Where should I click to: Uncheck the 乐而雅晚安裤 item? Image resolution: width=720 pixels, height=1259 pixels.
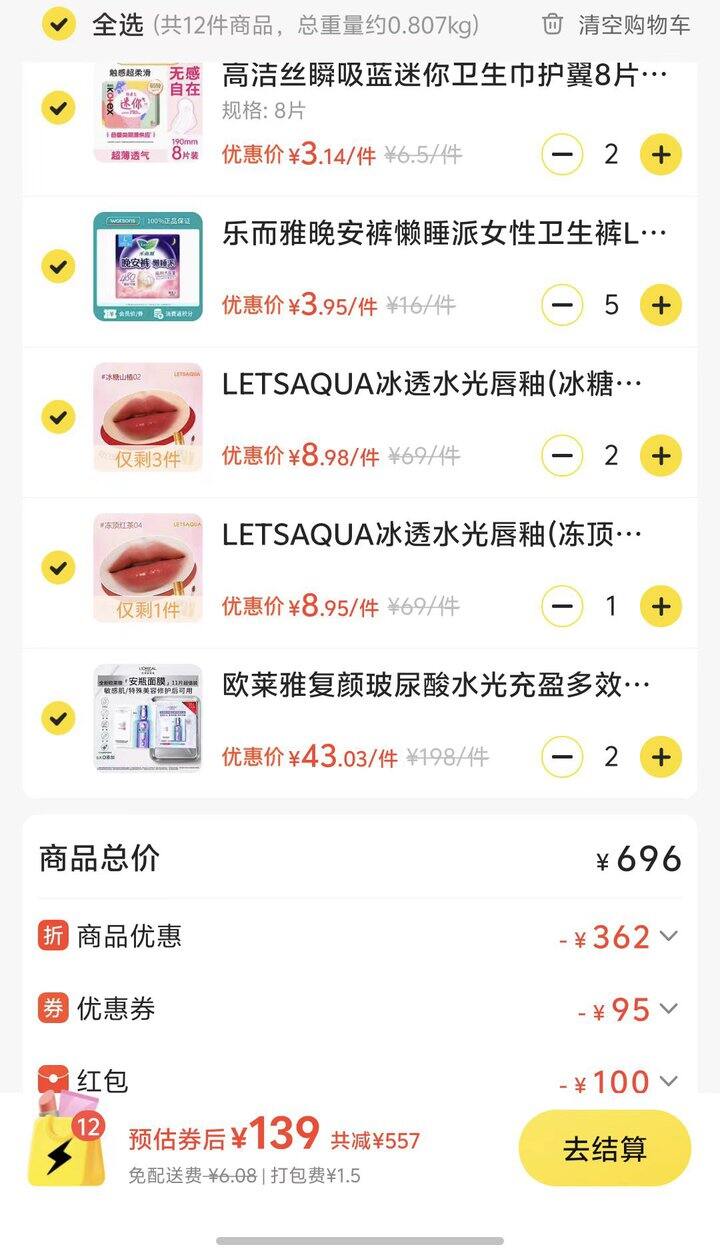tap(59, 266)
